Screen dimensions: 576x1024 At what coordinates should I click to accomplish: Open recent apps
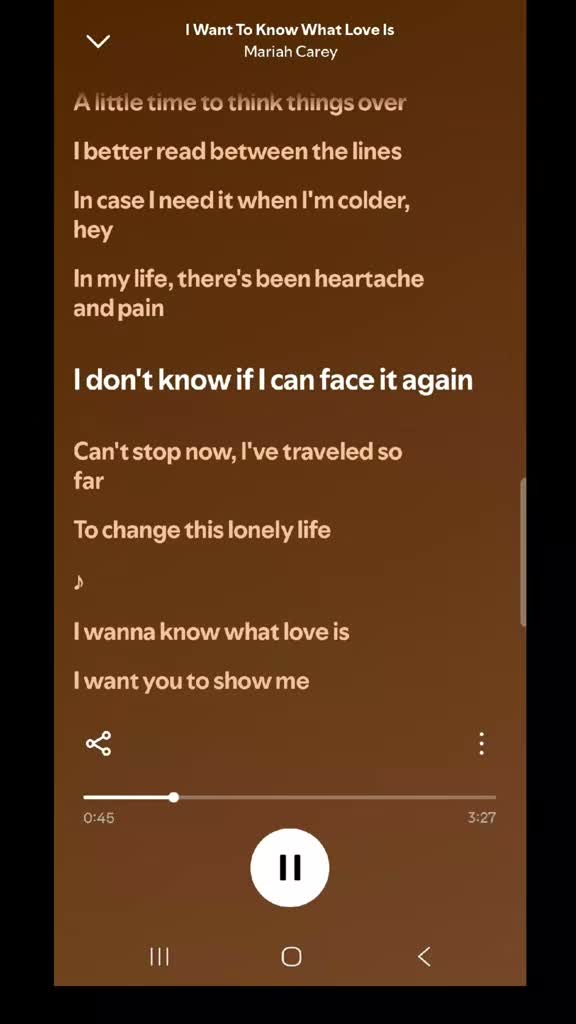click(x=159, y=957)
